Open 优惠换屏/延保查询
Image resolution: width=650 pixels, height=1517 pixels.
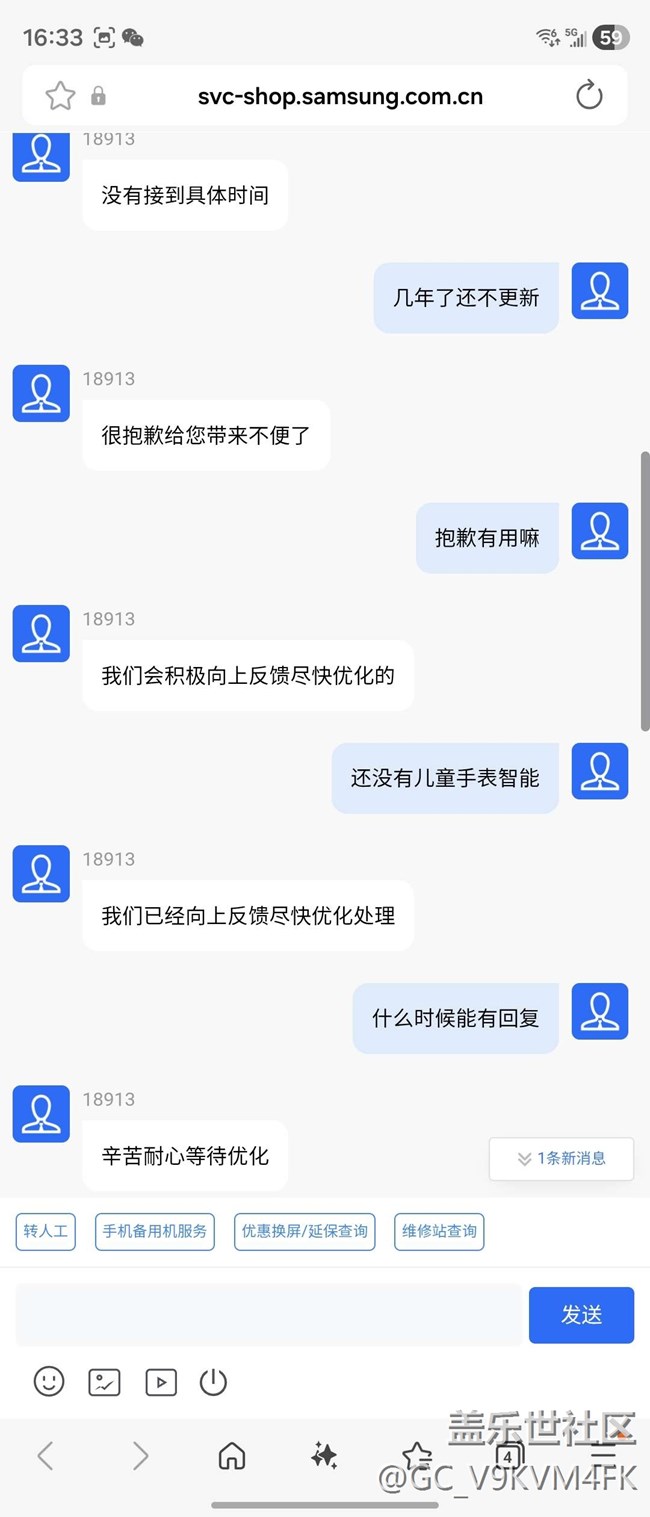[304, 1231]
